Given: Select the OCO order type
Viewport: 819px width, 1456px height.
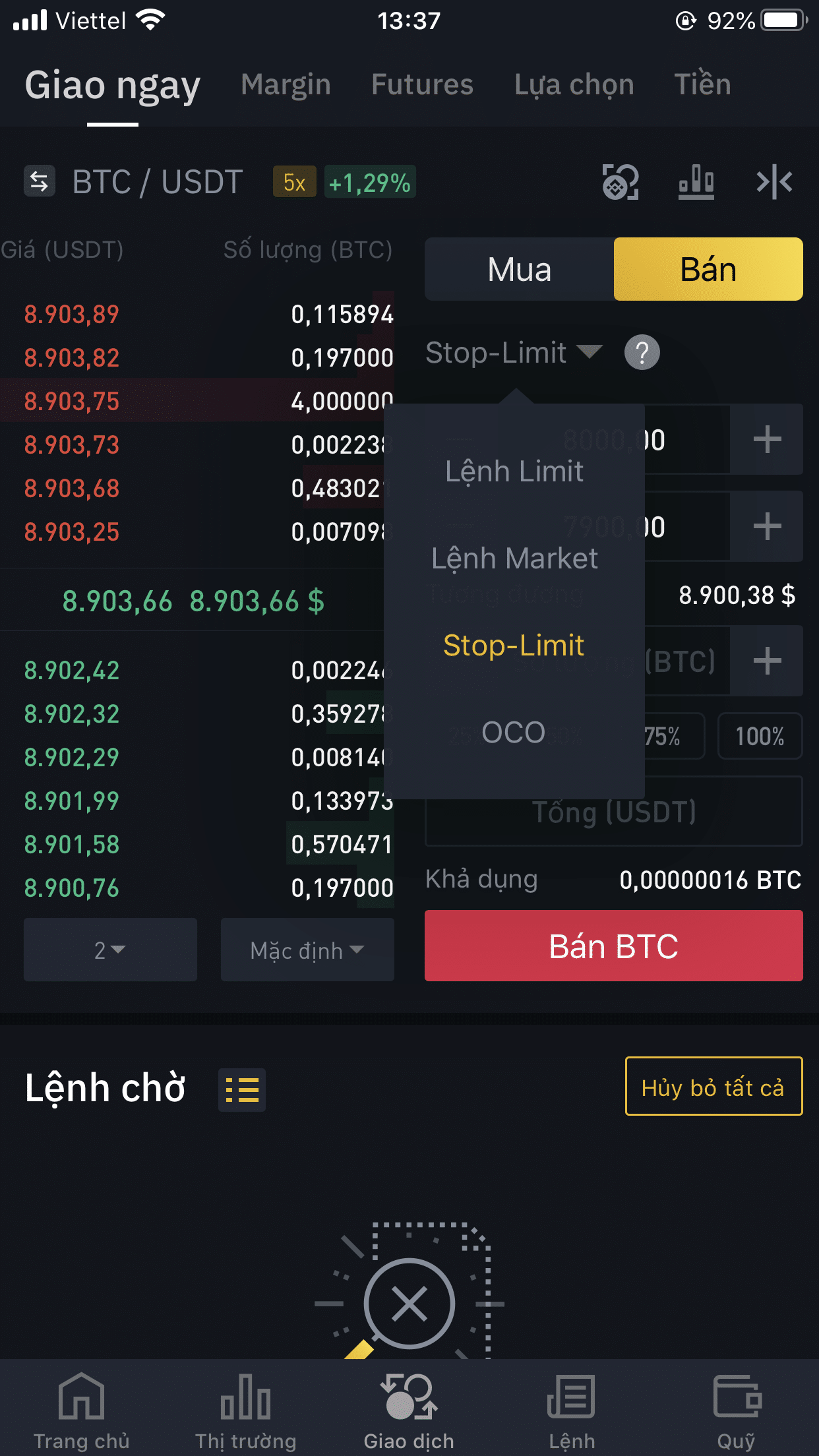Looking at the screenshot, I should click(x=513, y=733).
